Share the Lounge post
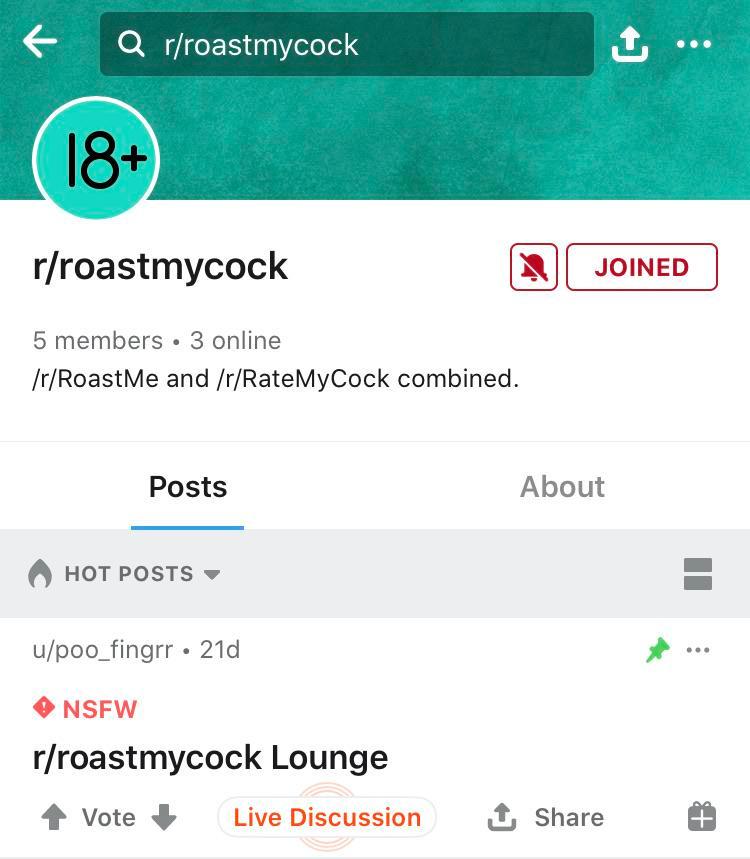 (x=547, y=818)
